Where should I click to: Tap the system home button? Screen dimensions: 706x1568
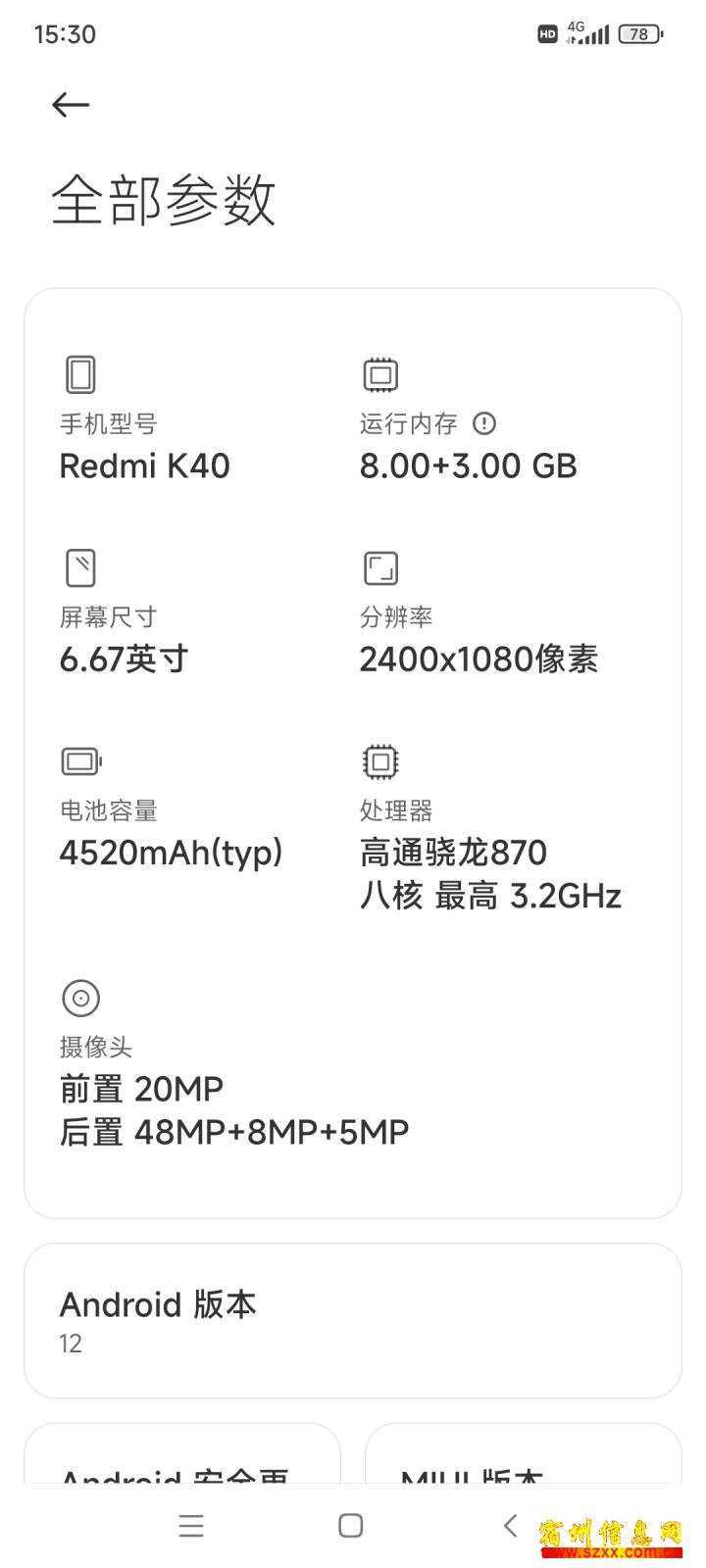[x=351, y=1526]
